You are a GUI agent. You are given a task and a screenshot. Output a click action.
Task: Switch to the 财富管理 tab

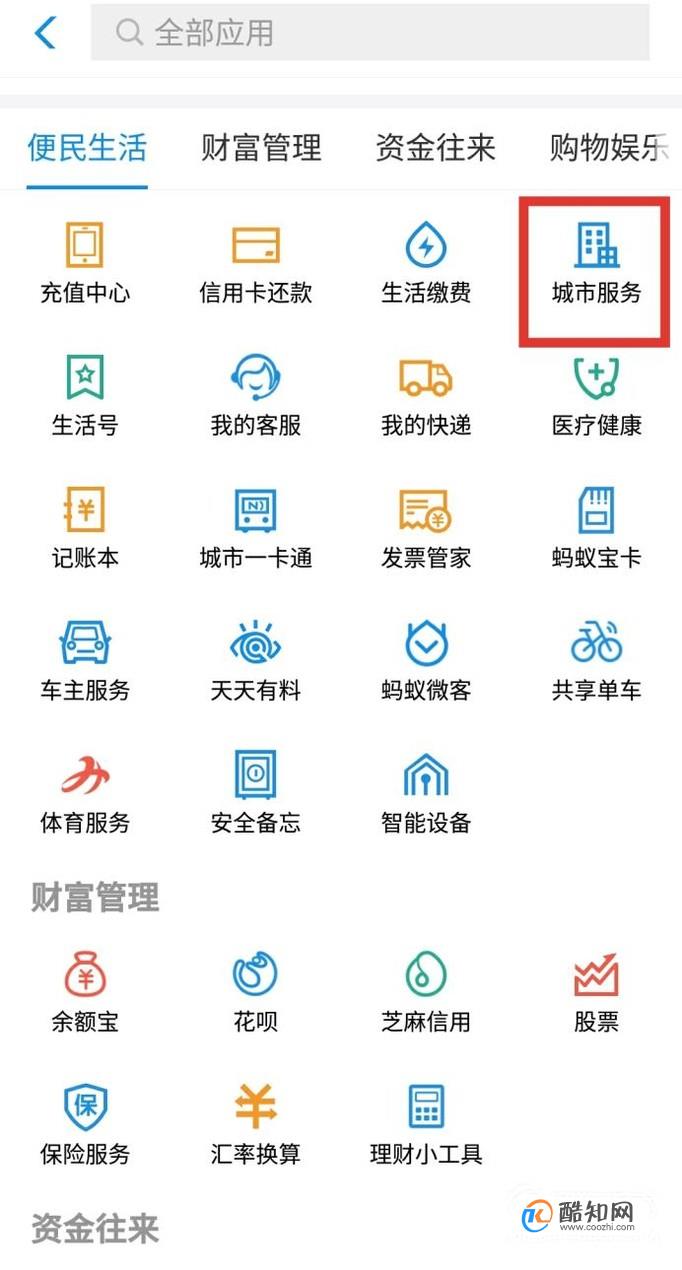[261, 148]
